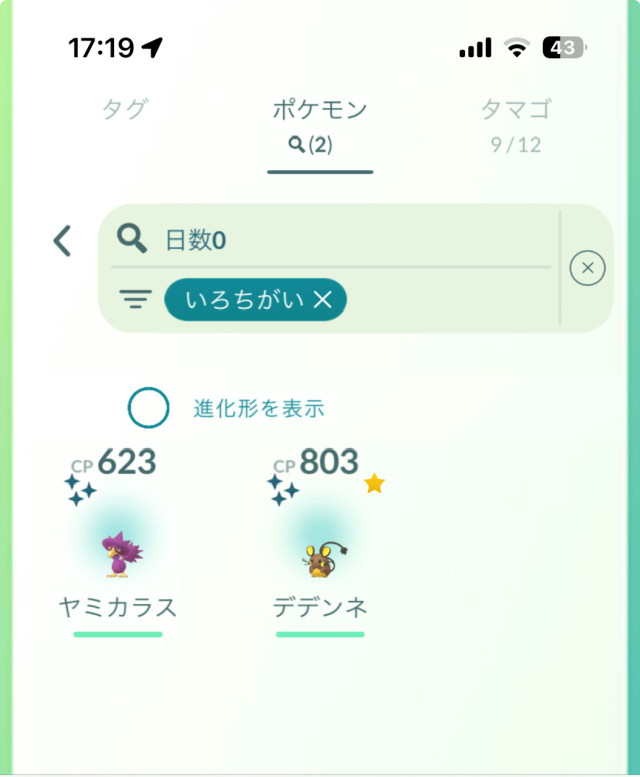Screen dimensions: 640x777
Task: Switch to the タグ tab
Action: coord(124,110)
